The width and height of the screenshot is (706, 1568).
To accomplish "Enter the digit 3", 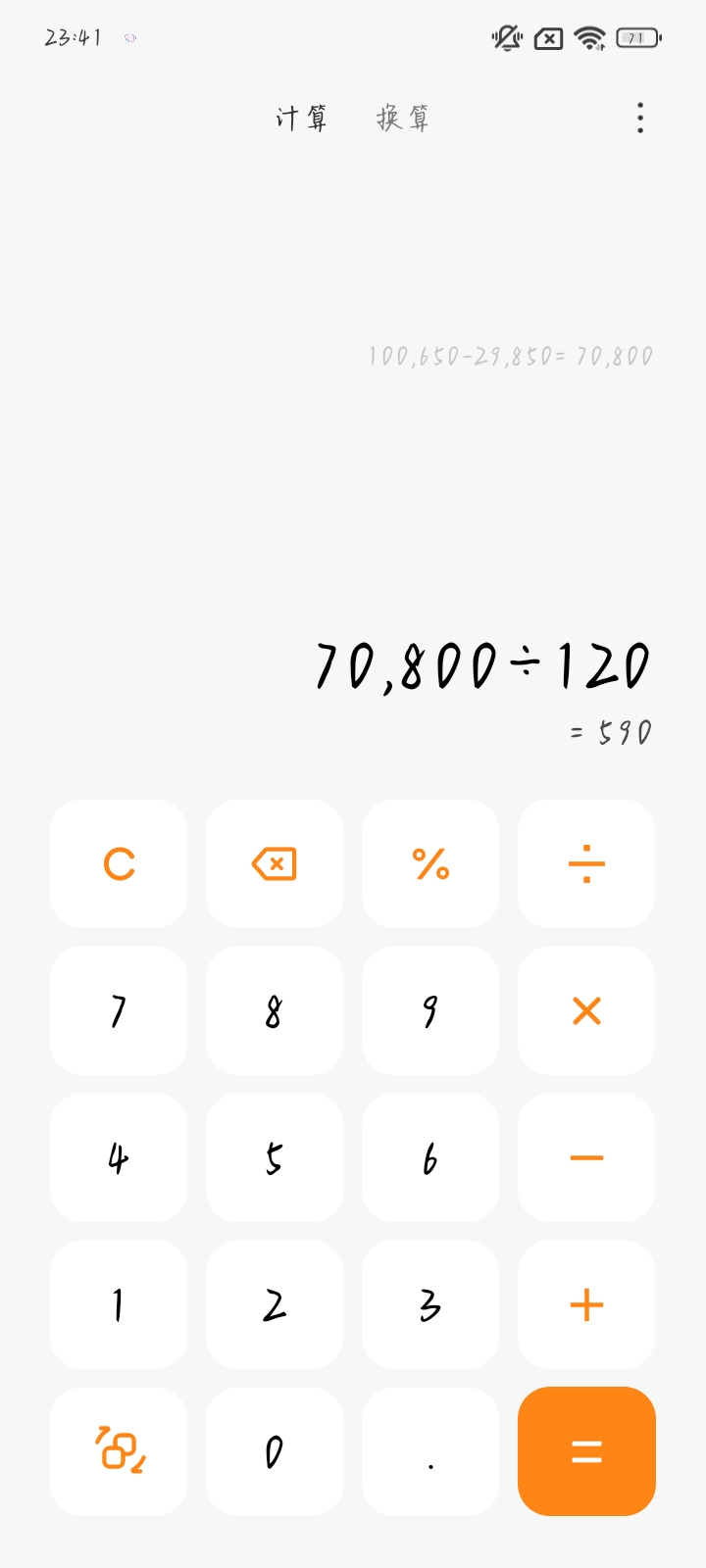I will click(430, 1304).
